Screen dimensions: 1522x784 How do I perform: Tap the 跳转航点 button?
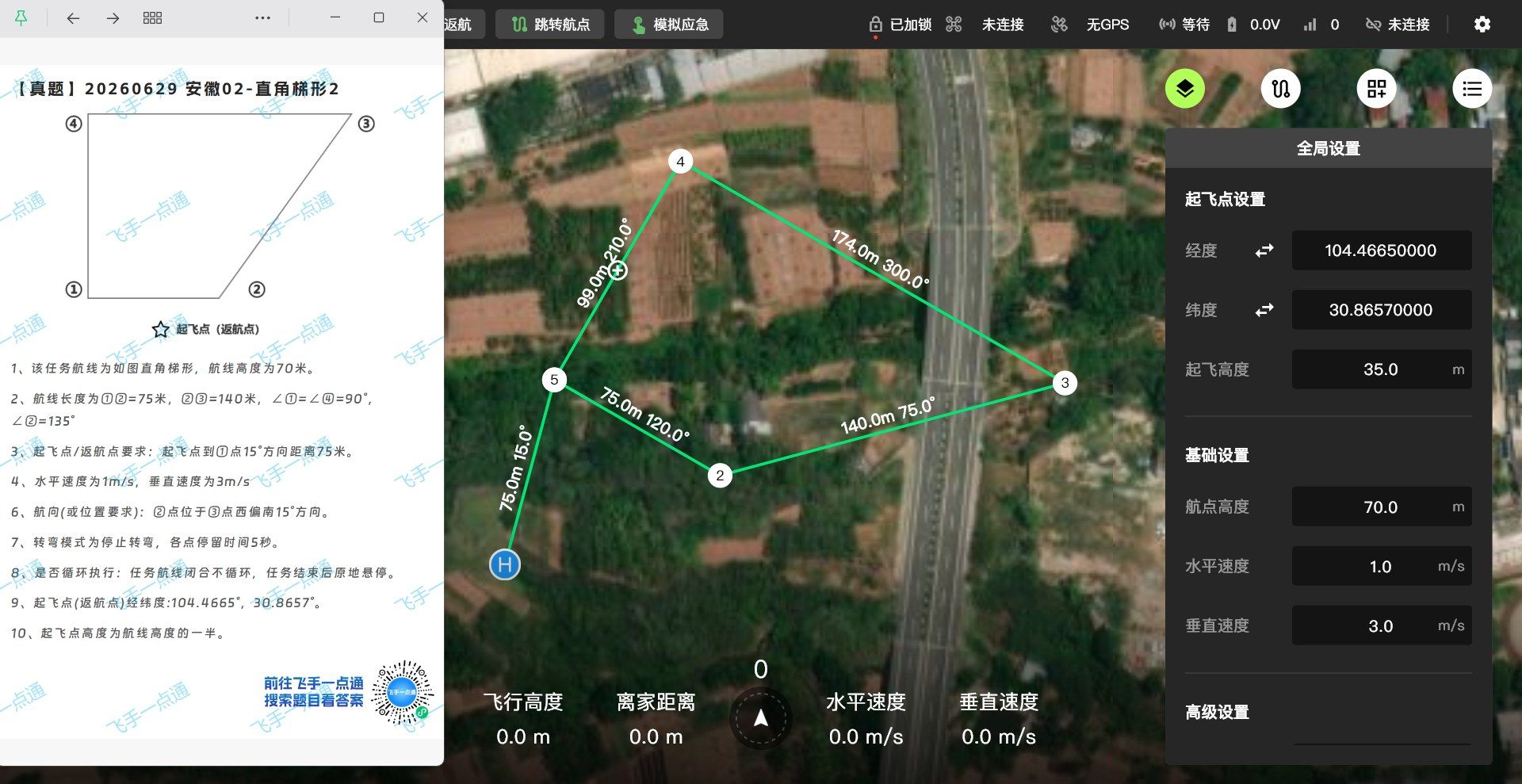(549, 25)
